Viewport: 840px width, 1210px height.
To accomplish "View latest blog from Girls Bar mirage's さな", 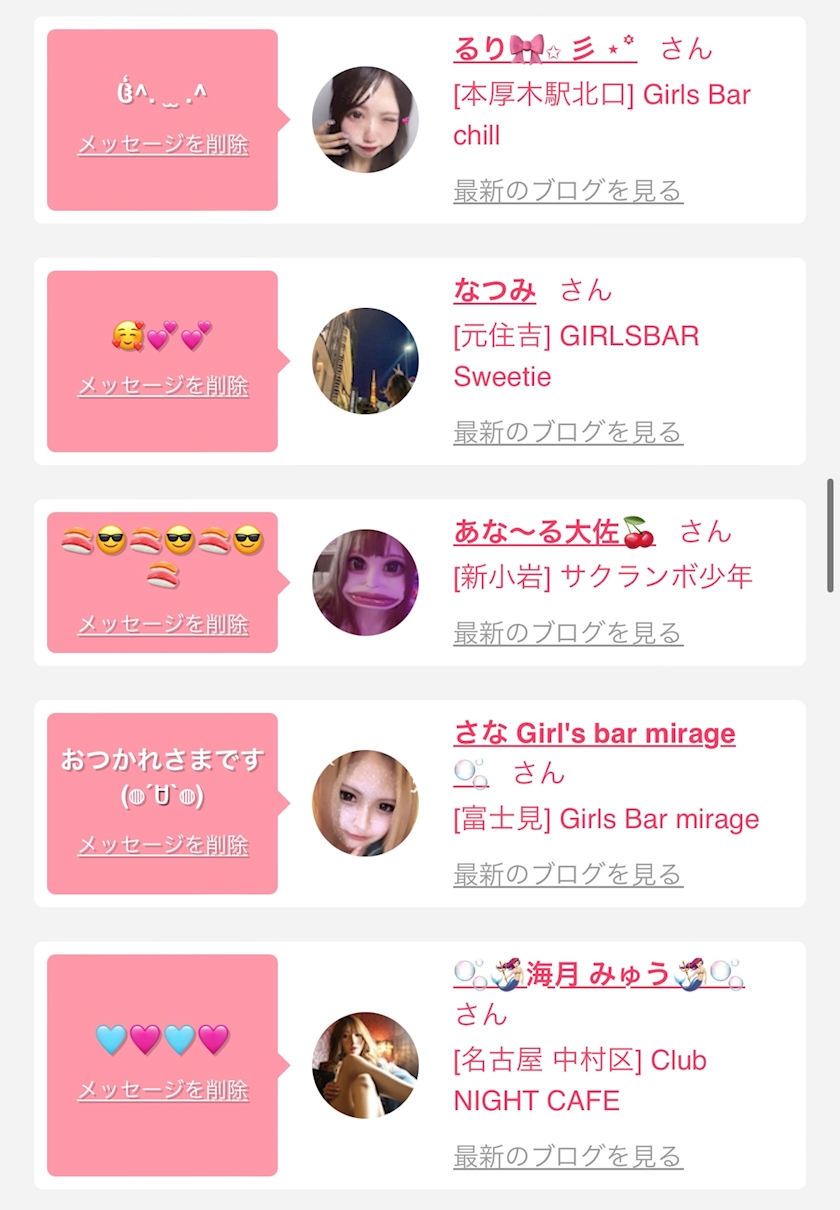I will 567,874.
